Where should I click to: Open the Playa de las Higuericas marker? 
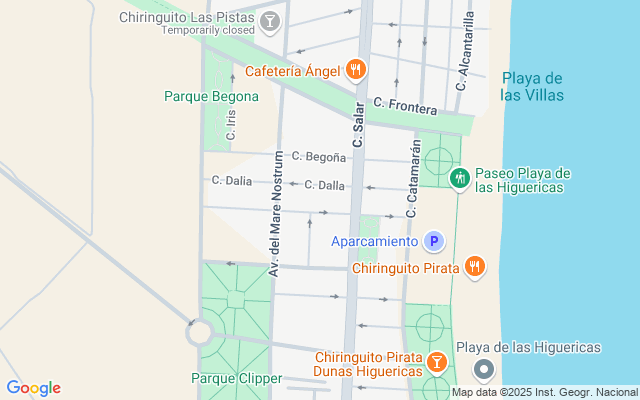(484, 370)
